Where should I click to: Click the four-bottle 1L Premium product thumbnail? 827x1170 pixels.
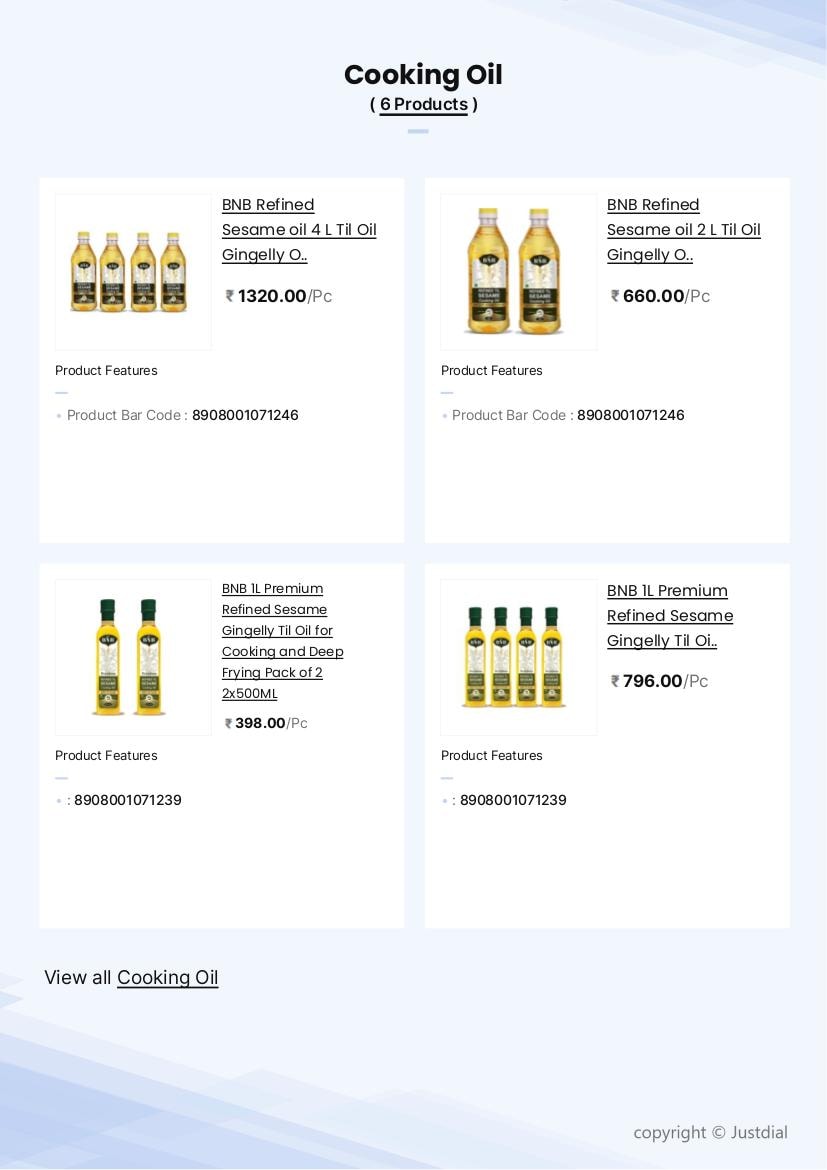click(518, 657)
